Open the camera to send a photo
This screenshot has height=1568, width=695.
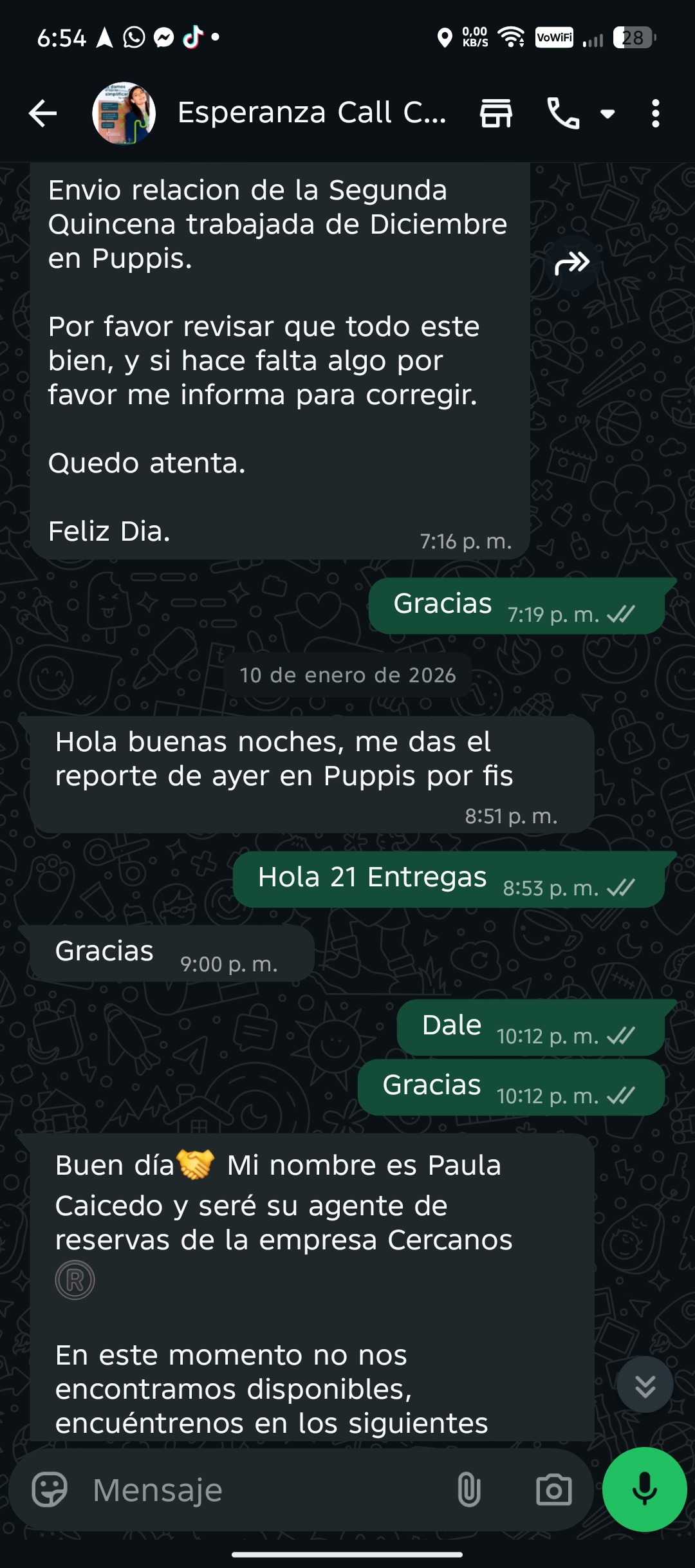click(x=553, y=1489)
